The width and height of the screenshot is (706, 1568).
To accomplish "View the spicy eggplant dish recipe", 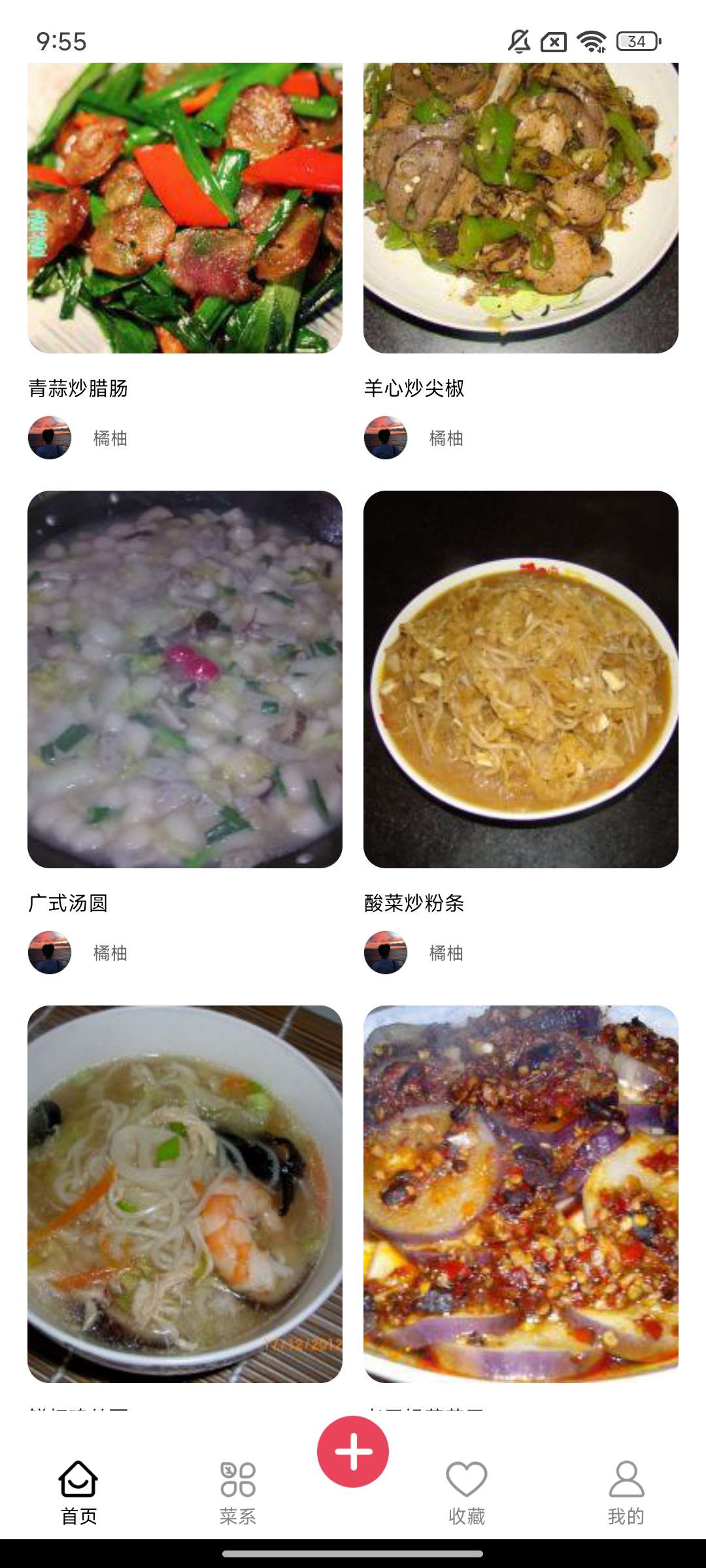I will tap(520, 1194).
